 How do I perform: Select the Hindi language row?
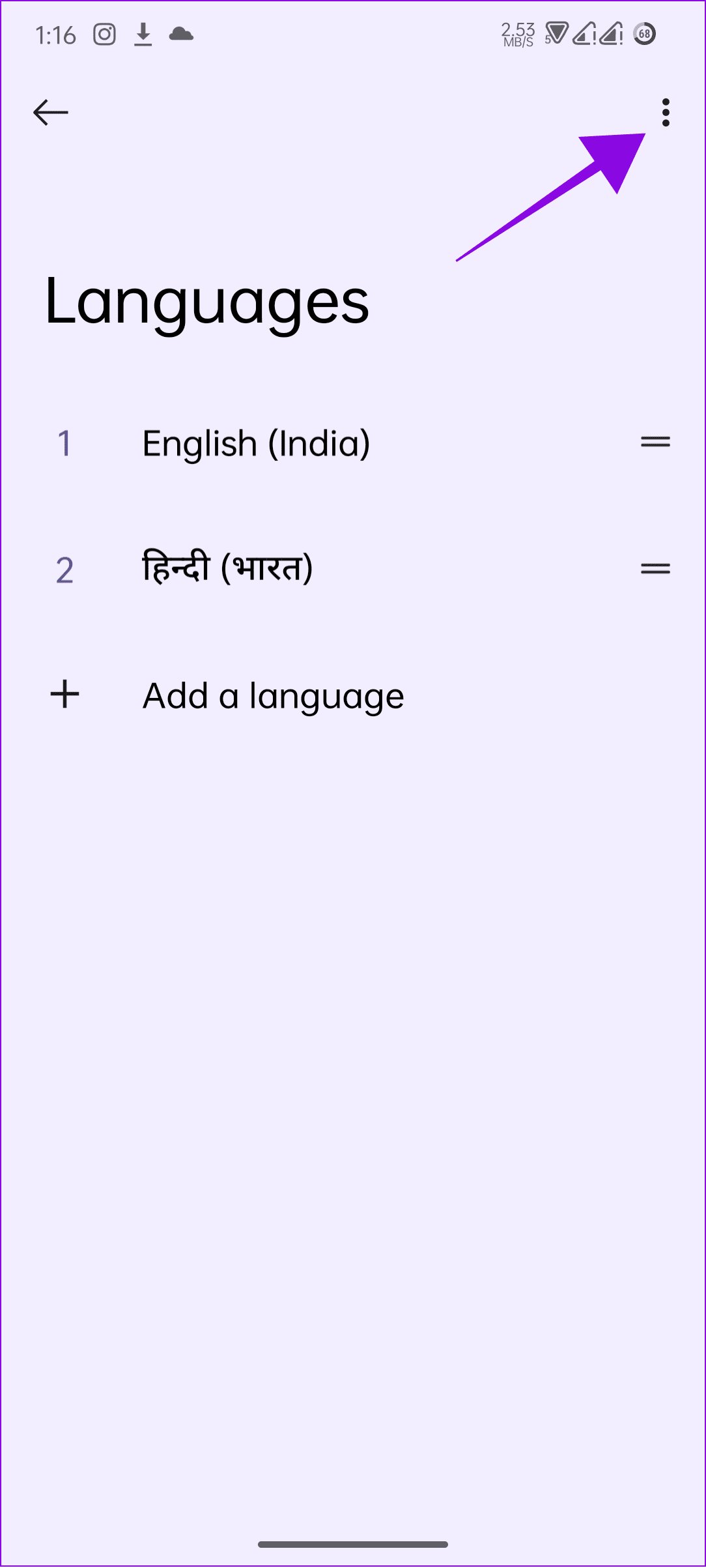353,569
